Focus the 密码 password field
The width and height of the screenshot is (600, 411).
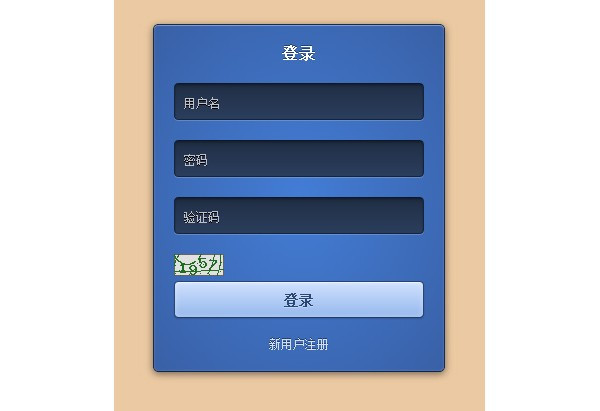point(298,159)
